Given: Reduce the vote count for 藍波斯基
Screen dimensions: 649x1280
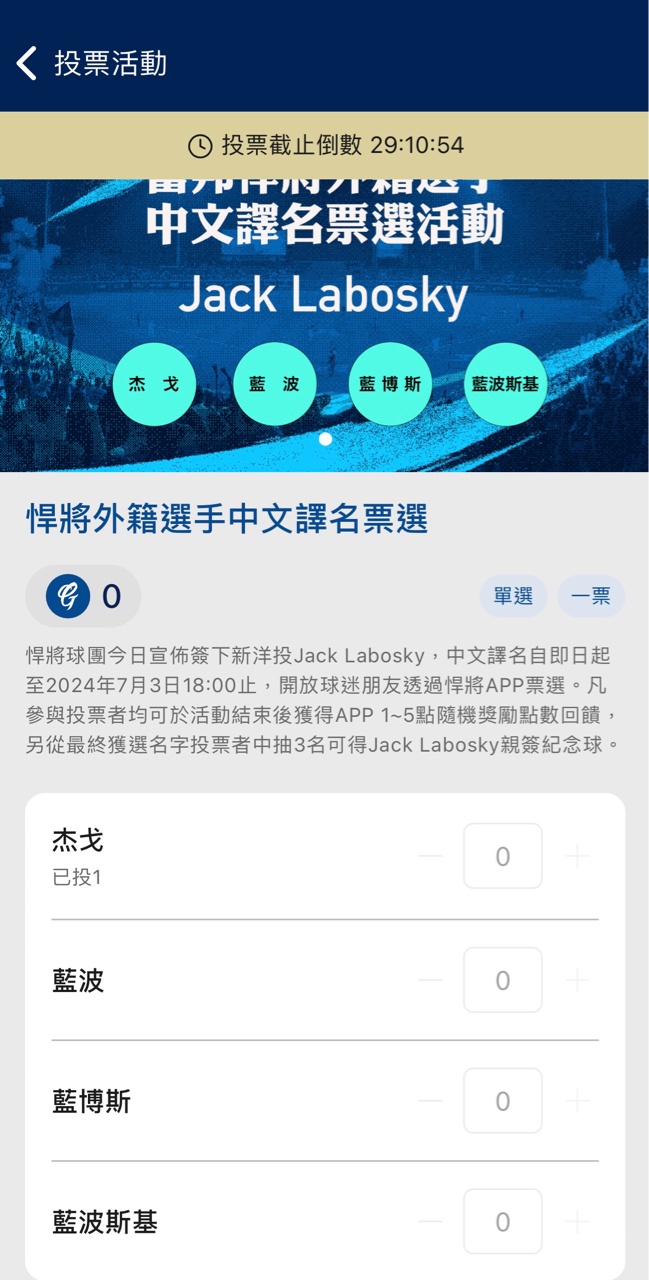Looking at the screenshot, I should [430, 1222].
